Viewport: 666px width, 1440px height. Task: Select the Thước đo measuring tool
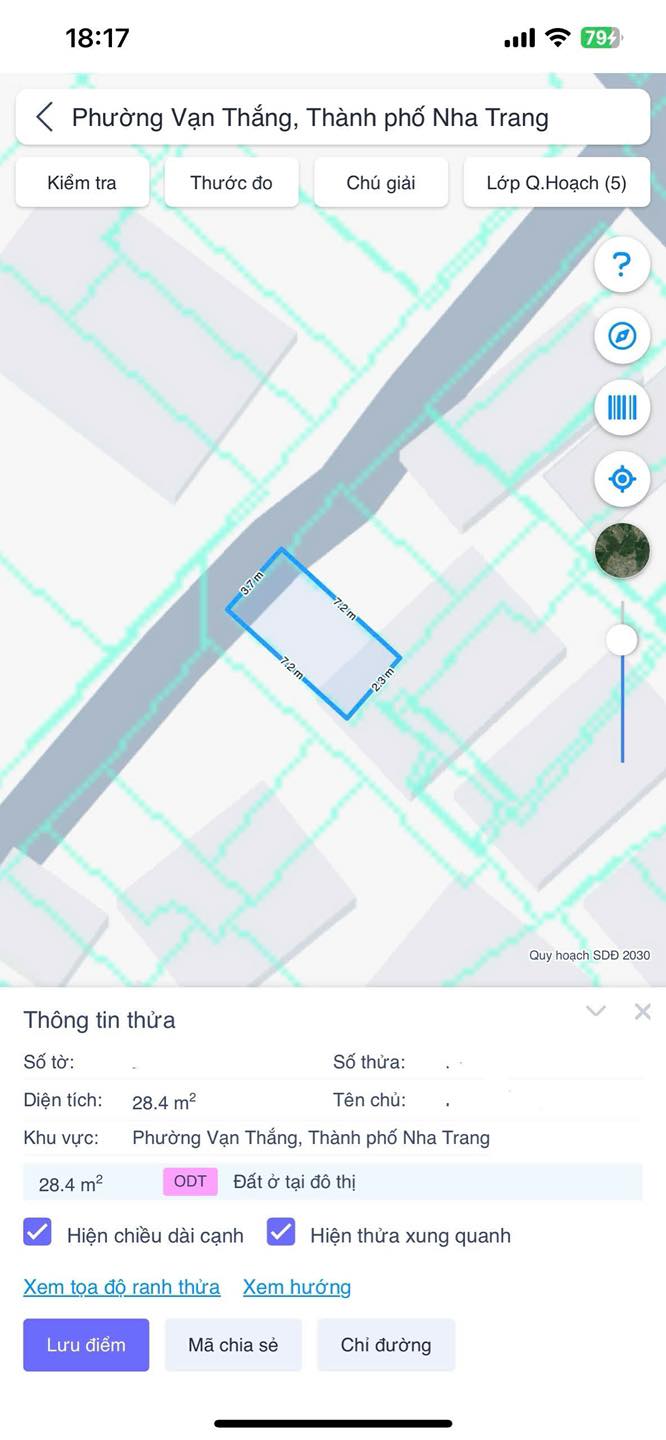(x=231, y=183)
